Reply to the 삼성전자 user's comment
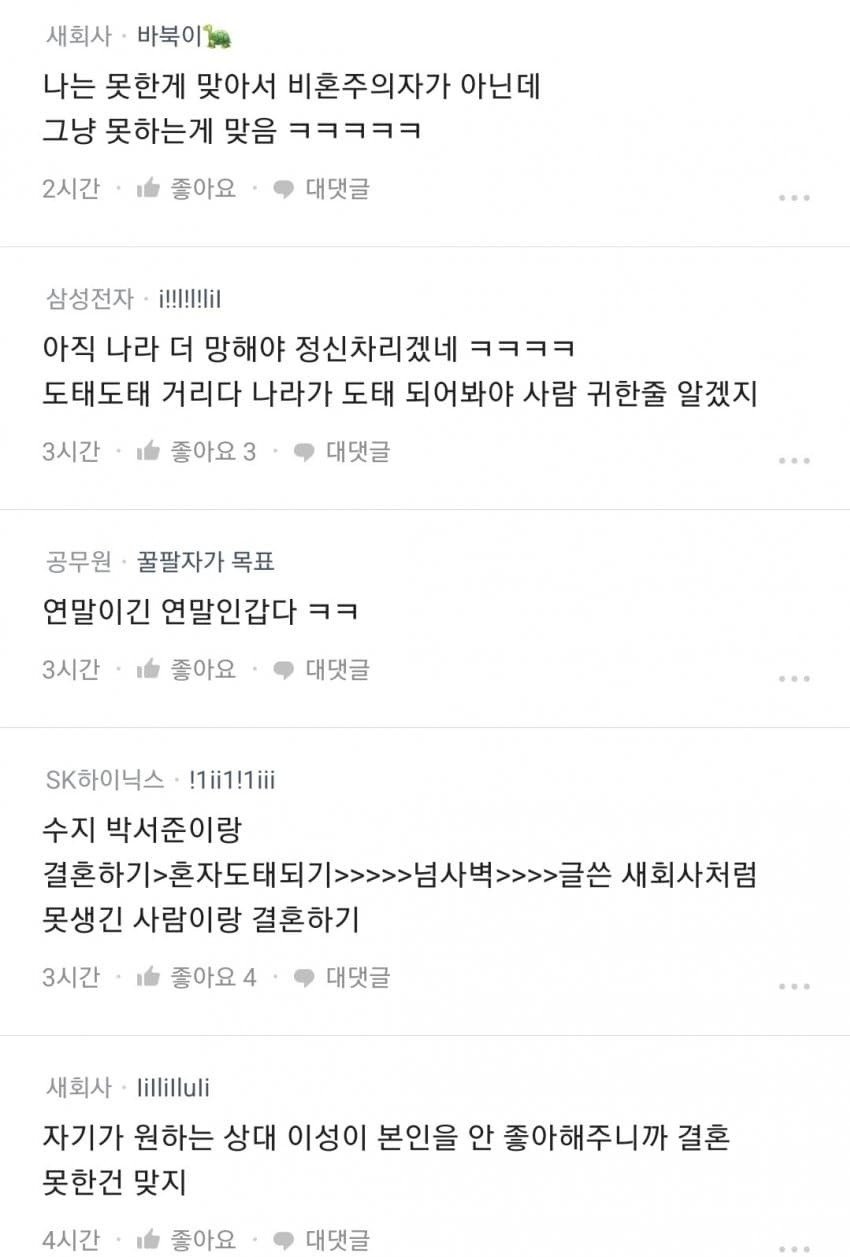This screenshot has height=1257, width=850. click(x=342, y=452)
